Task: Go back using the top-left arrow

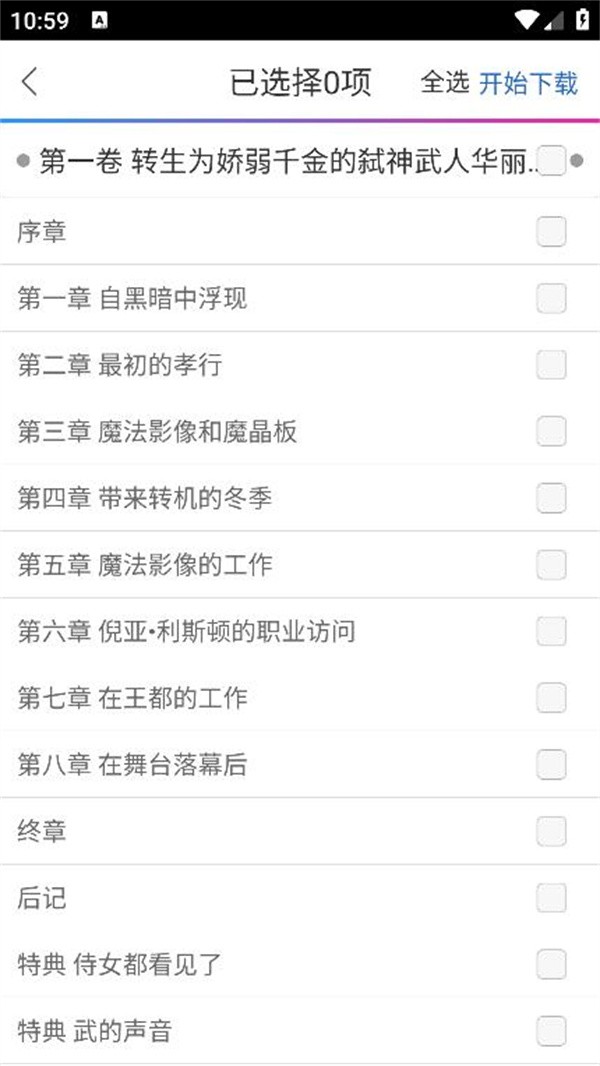Action: [x=29, y=82]
